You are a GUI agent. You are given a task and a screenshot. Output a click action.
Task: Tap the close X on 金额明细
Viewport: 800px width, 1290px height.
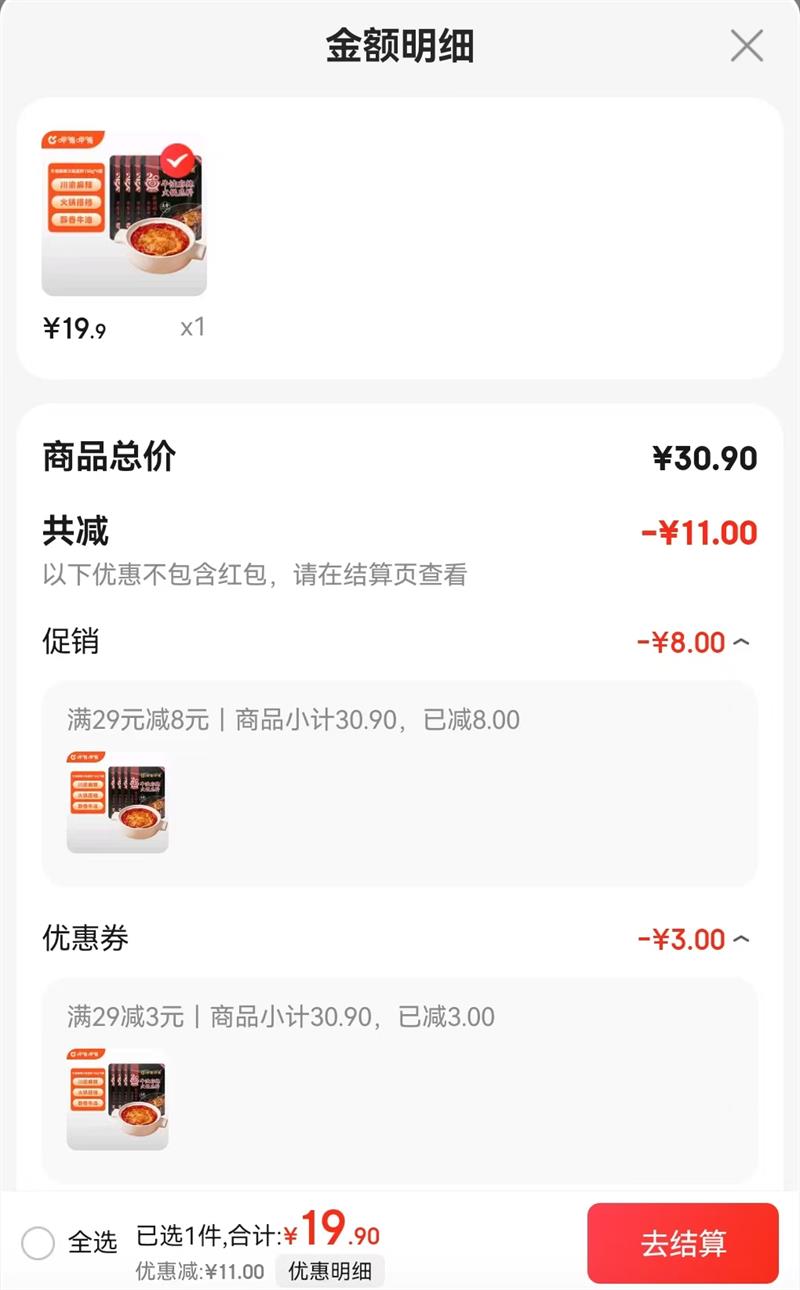coord(748,47)
